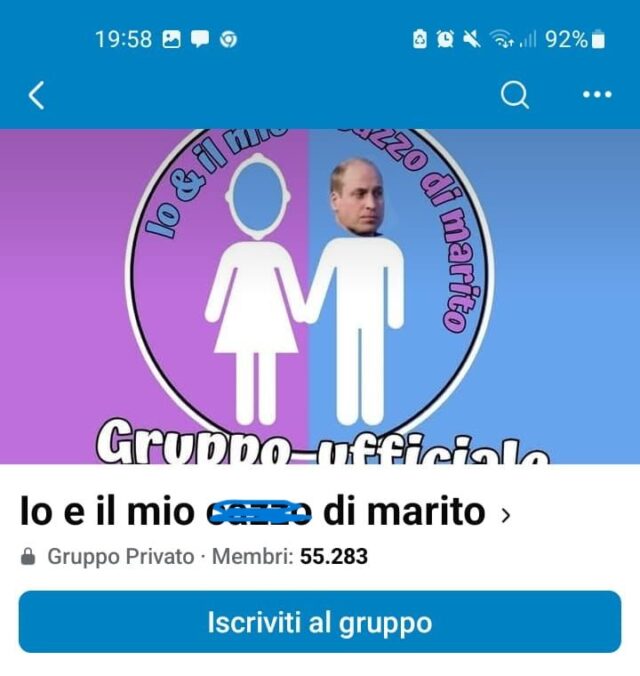Tap Iscriviti al gruppo to join
The width and height of the screenshot is (640, 676).
(320, 622)
